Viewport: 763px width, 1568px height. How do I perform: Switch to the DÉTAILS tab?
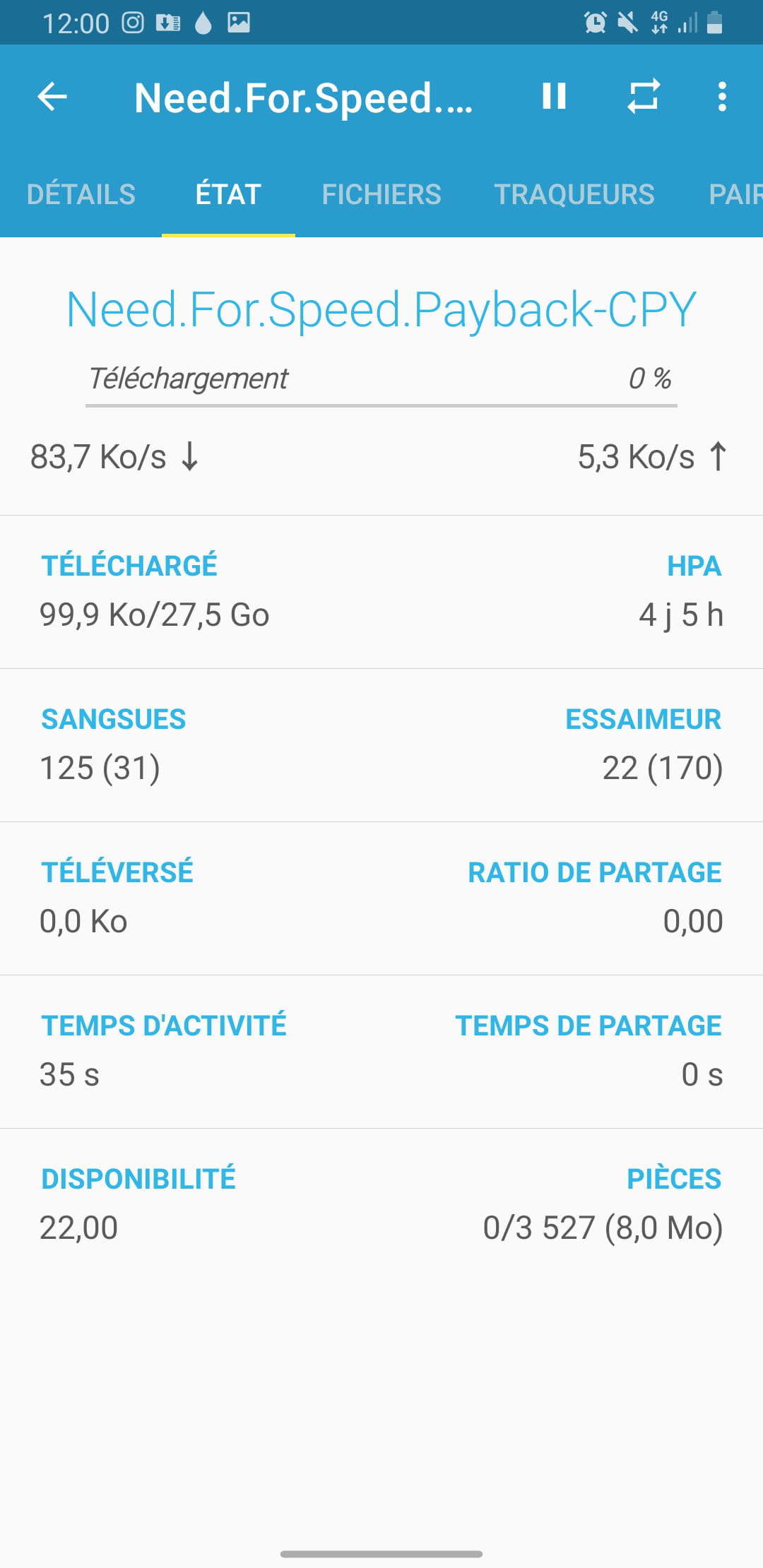[x=81, y=194]
